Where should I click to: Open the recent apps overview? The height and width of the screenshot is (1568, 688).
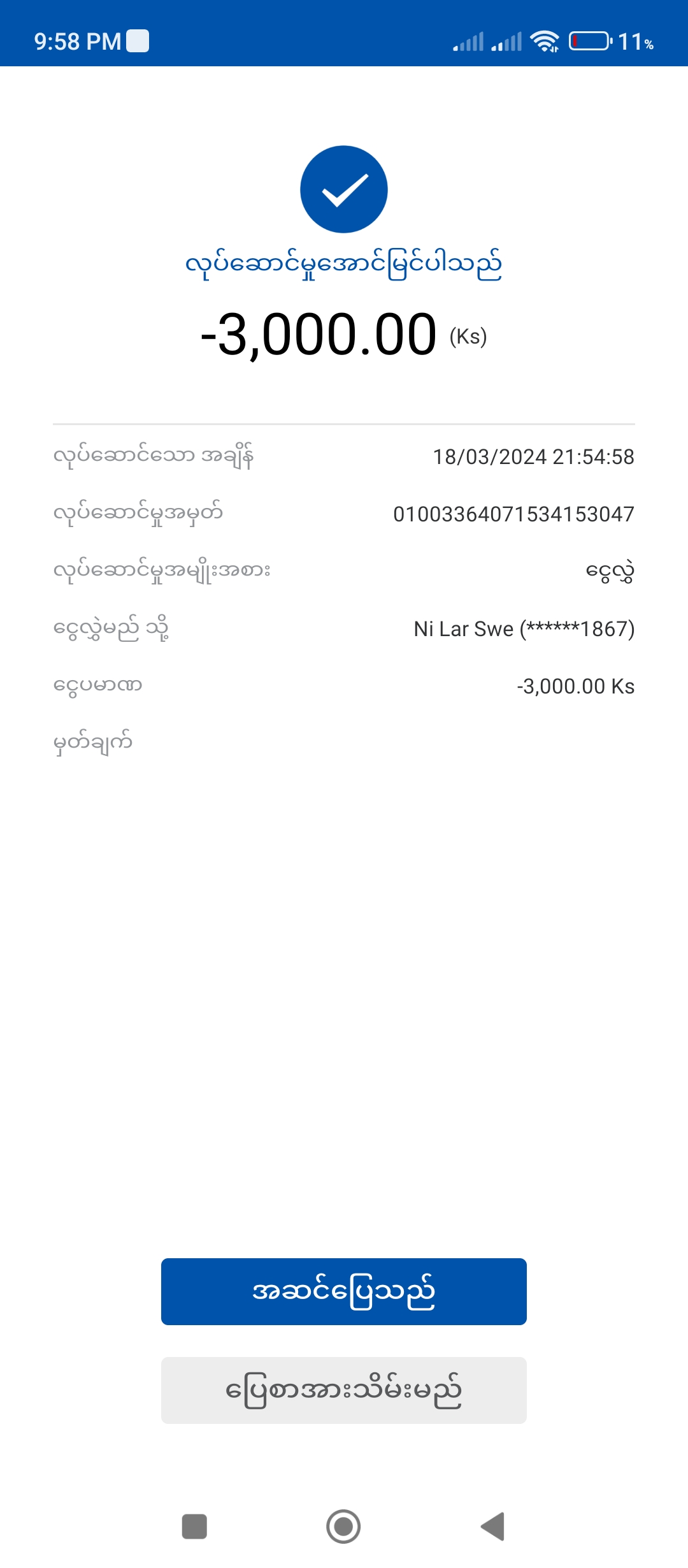click(x=194, y=1526)
